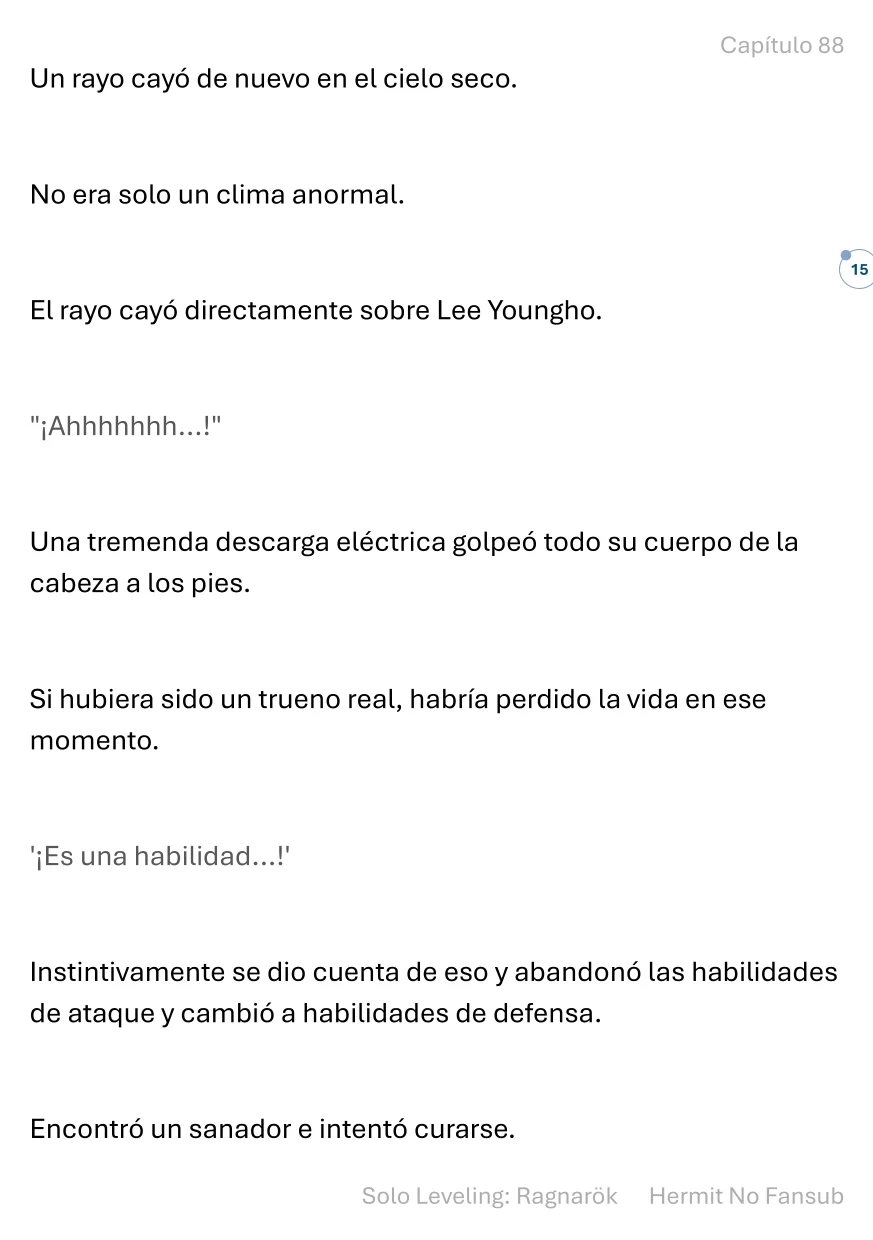Click the number inside the notification bubble
Screen dimensions: 873x1240
pos(858,269)
